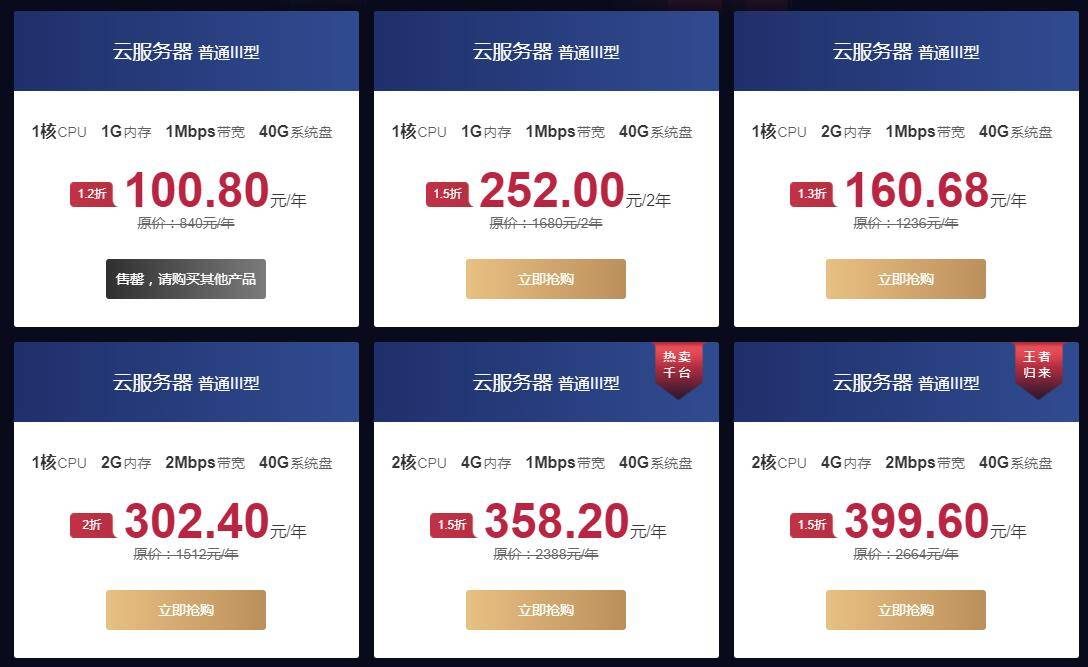This screenshot has width=1088, height=667.
Task: Purchase the 358.20元/年 热卖 server
Action: tap(545, 610)
